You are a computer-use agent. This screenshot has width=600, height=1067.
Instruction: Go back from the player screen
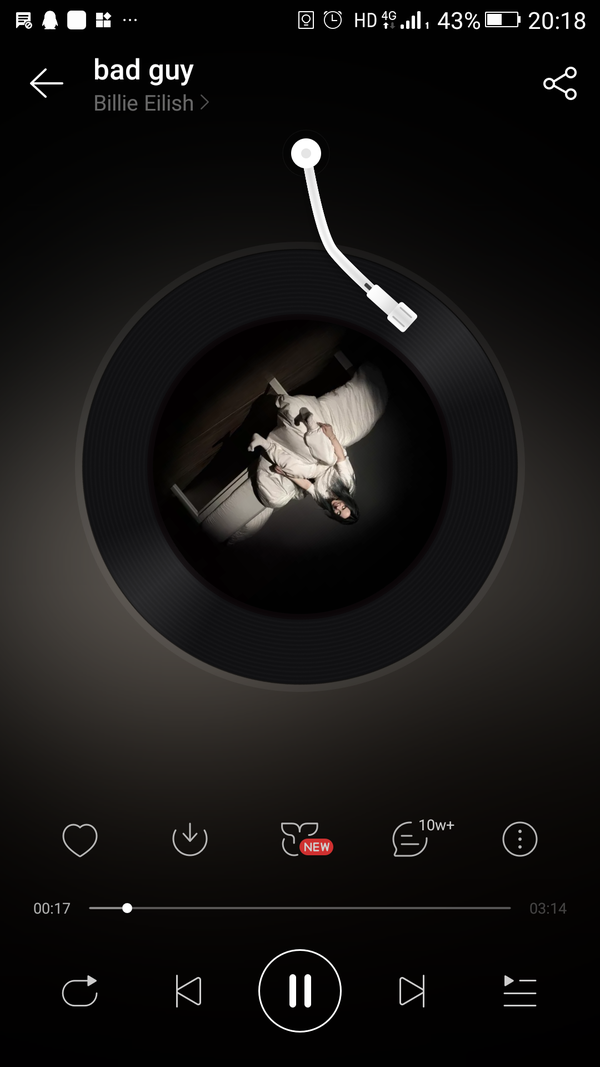pos(46,83)
